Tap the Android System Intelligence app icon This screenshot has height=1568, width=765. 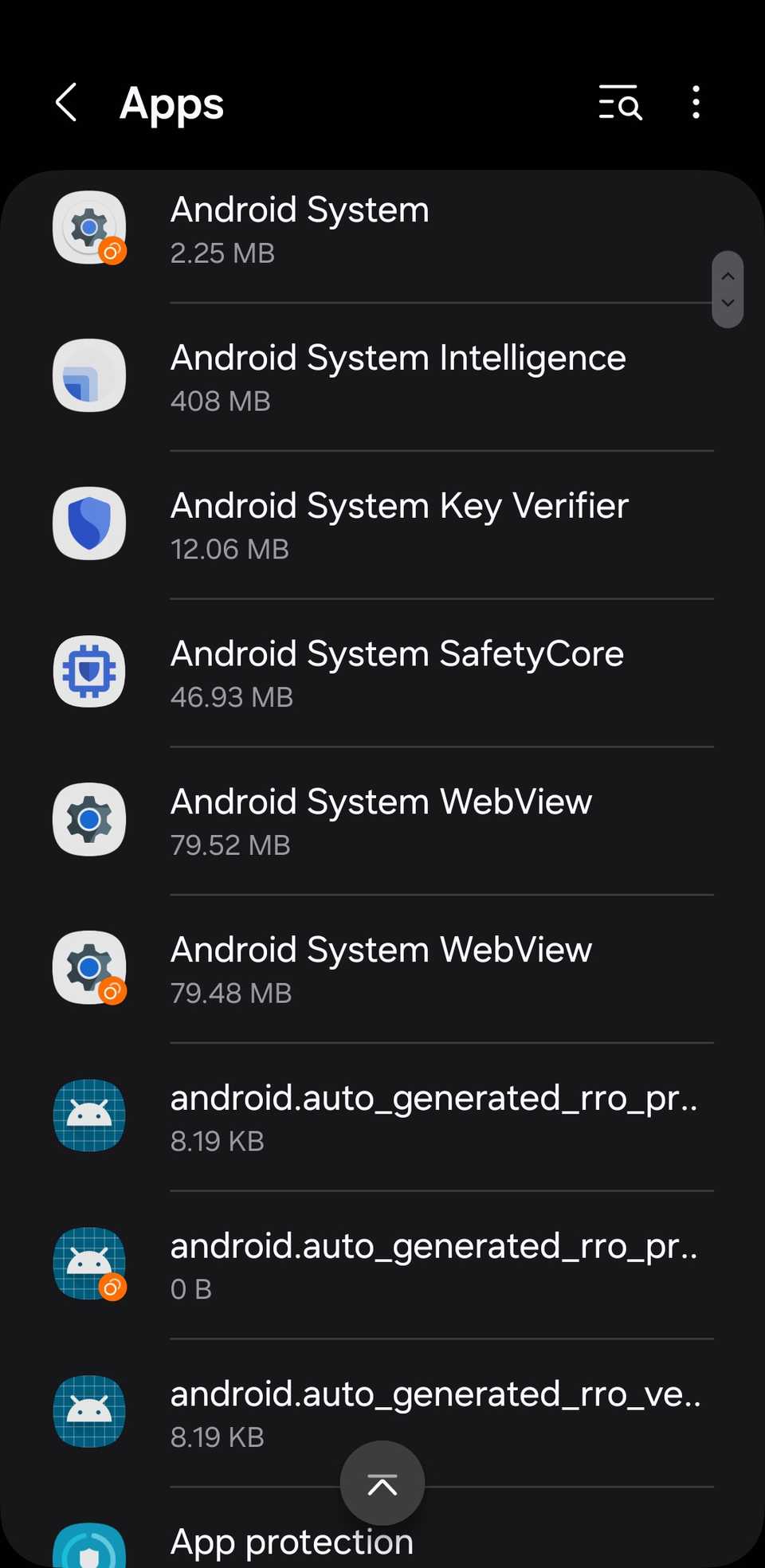[88, 375]
